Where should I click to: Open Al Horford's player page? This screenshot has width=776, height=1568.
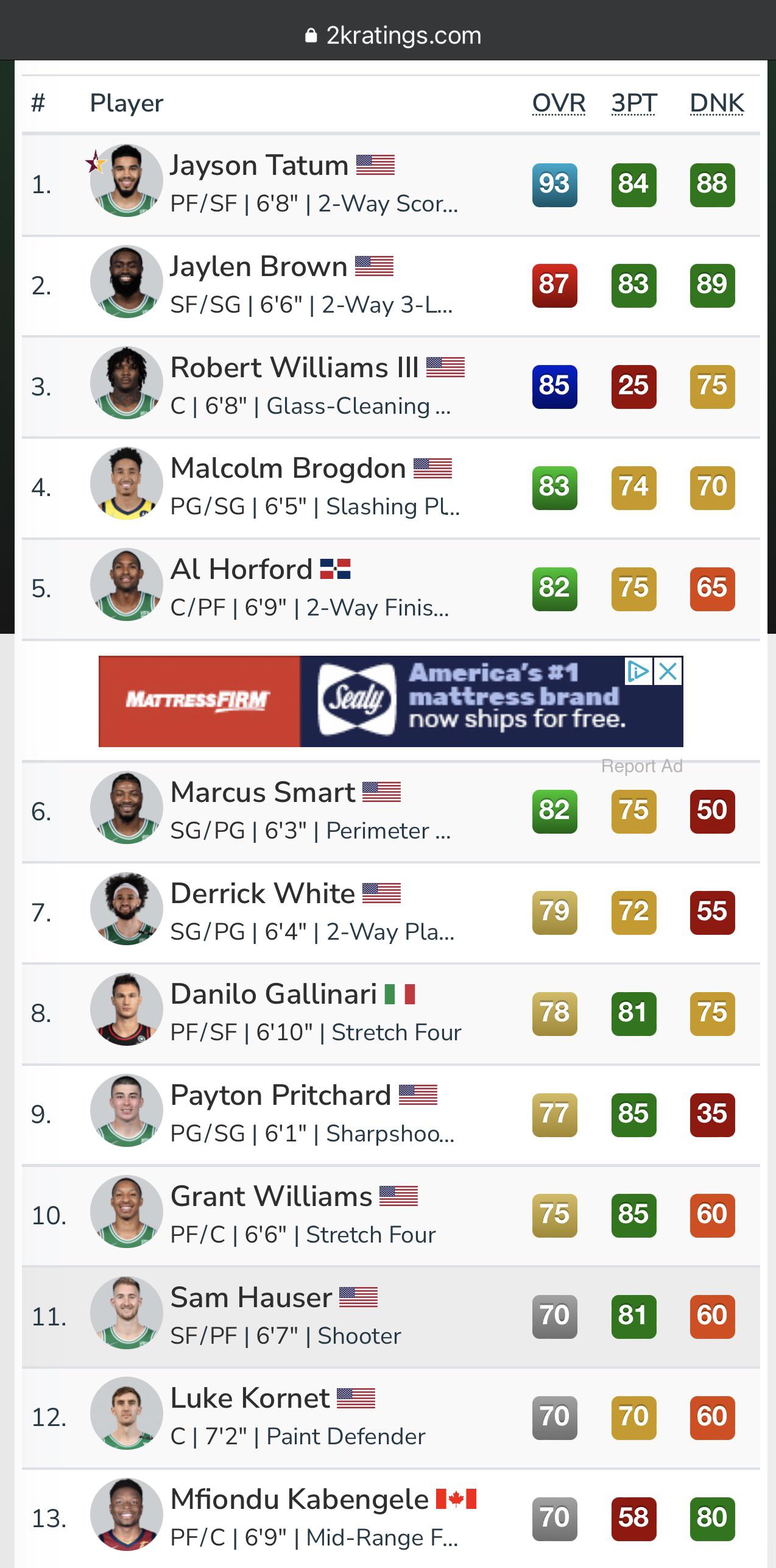[241, 570]
